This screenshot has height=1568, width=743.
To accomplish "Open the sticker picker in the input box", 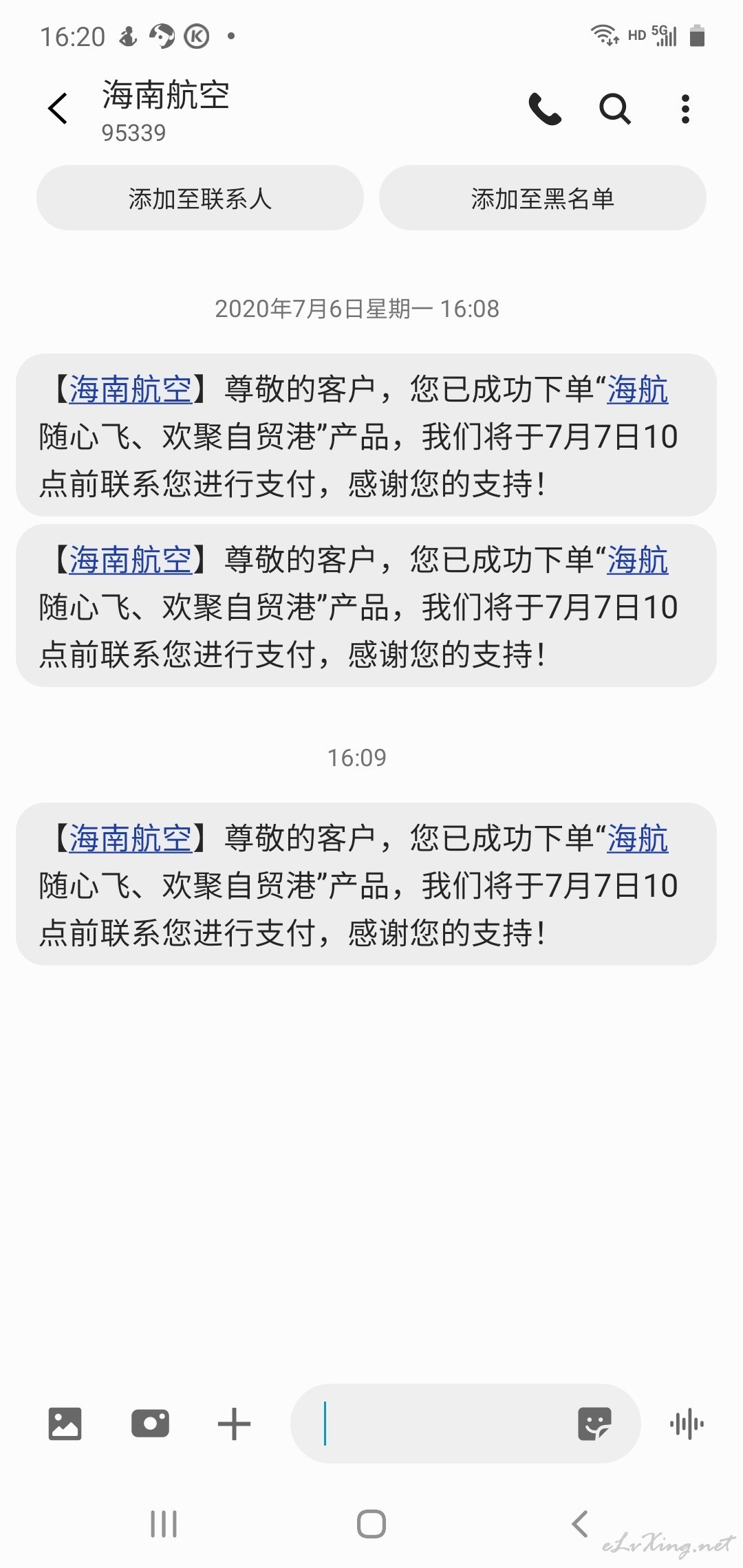I will coord(594,1424).
